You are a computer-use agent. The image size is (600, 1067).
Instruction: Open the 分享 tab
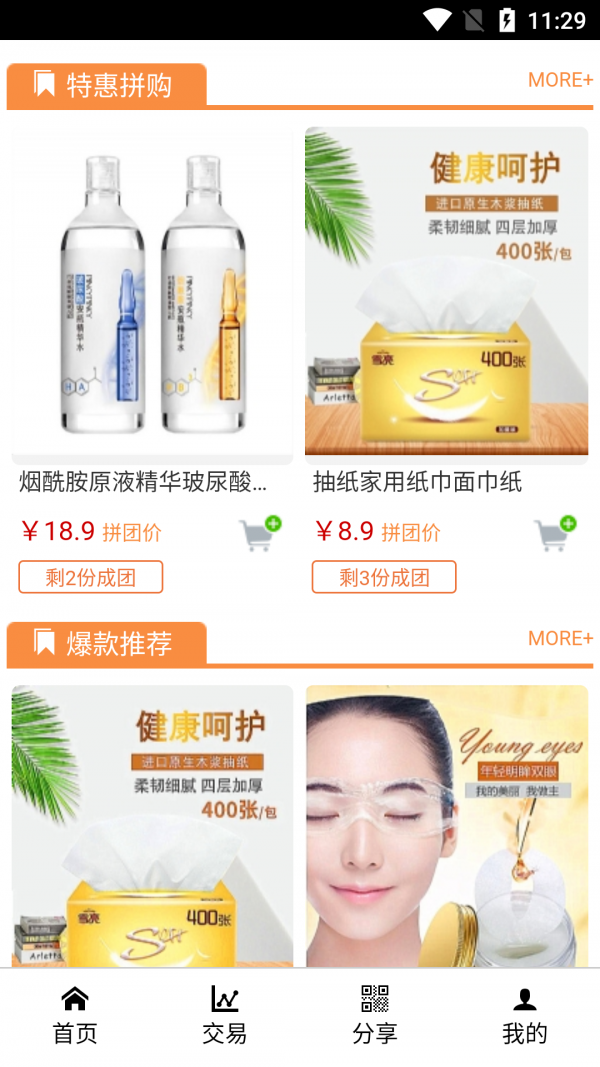pyautogui.click(x=374, y=1015)
